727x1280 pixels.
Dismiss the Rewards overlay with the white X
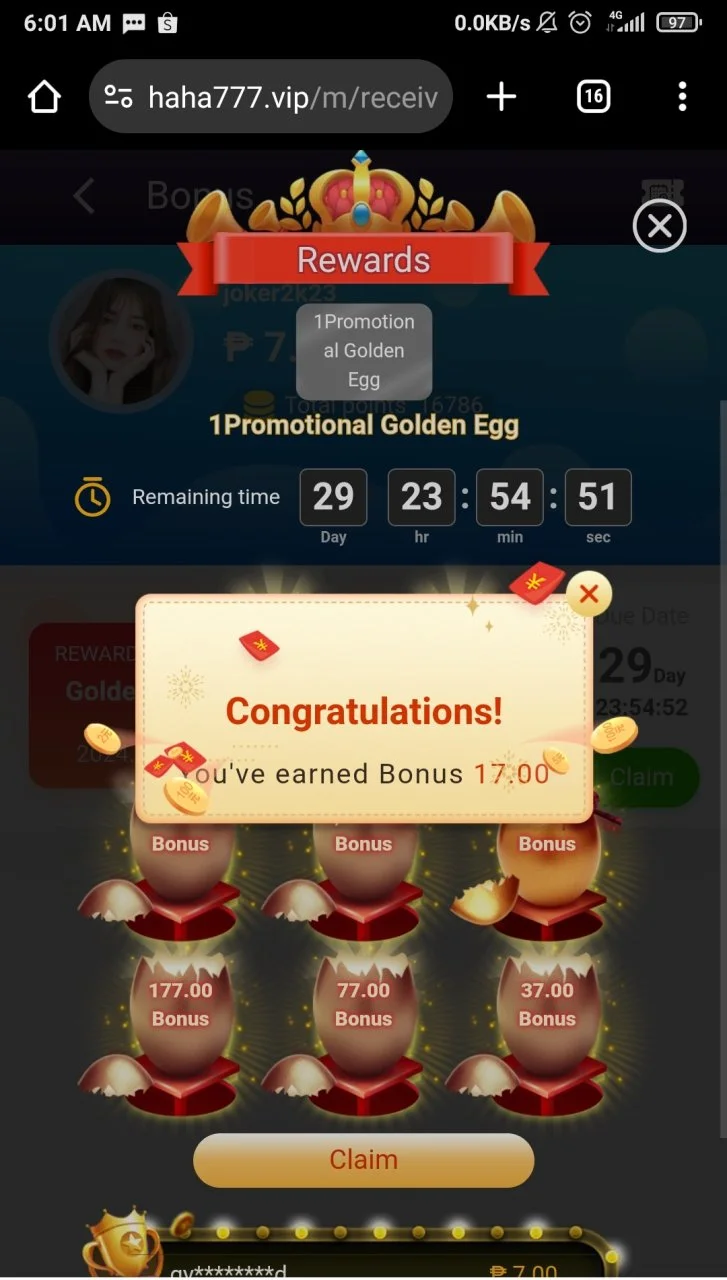[x=660, y=226]
